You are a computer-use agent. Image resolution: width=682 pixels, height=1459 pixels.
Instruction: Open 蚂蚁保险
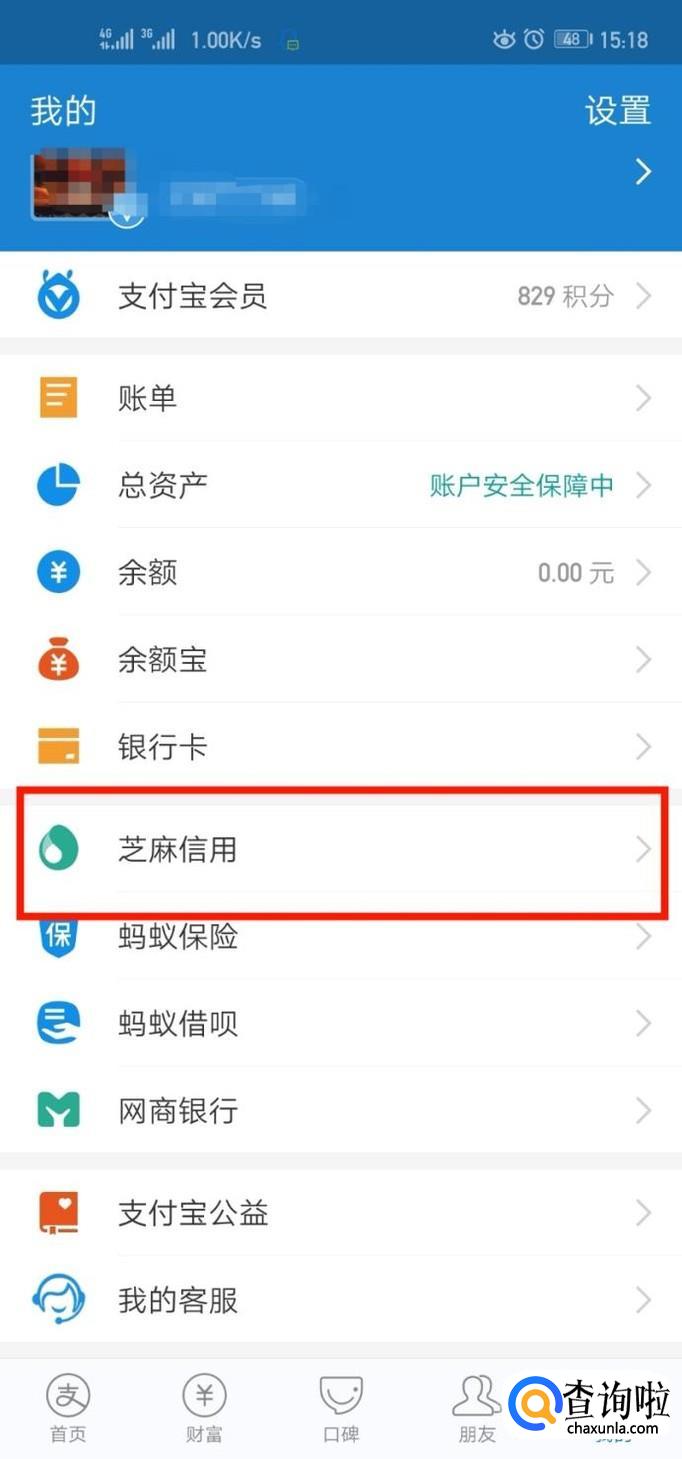(341, 937)
